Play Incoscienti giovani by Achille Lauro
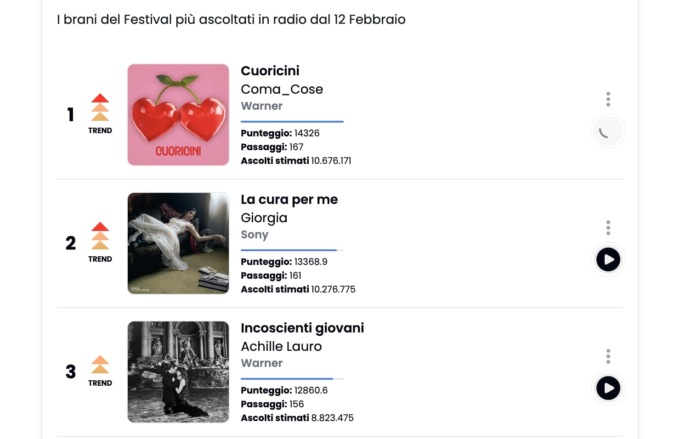This screenshot has width=680, height=439. click(608, 388)
